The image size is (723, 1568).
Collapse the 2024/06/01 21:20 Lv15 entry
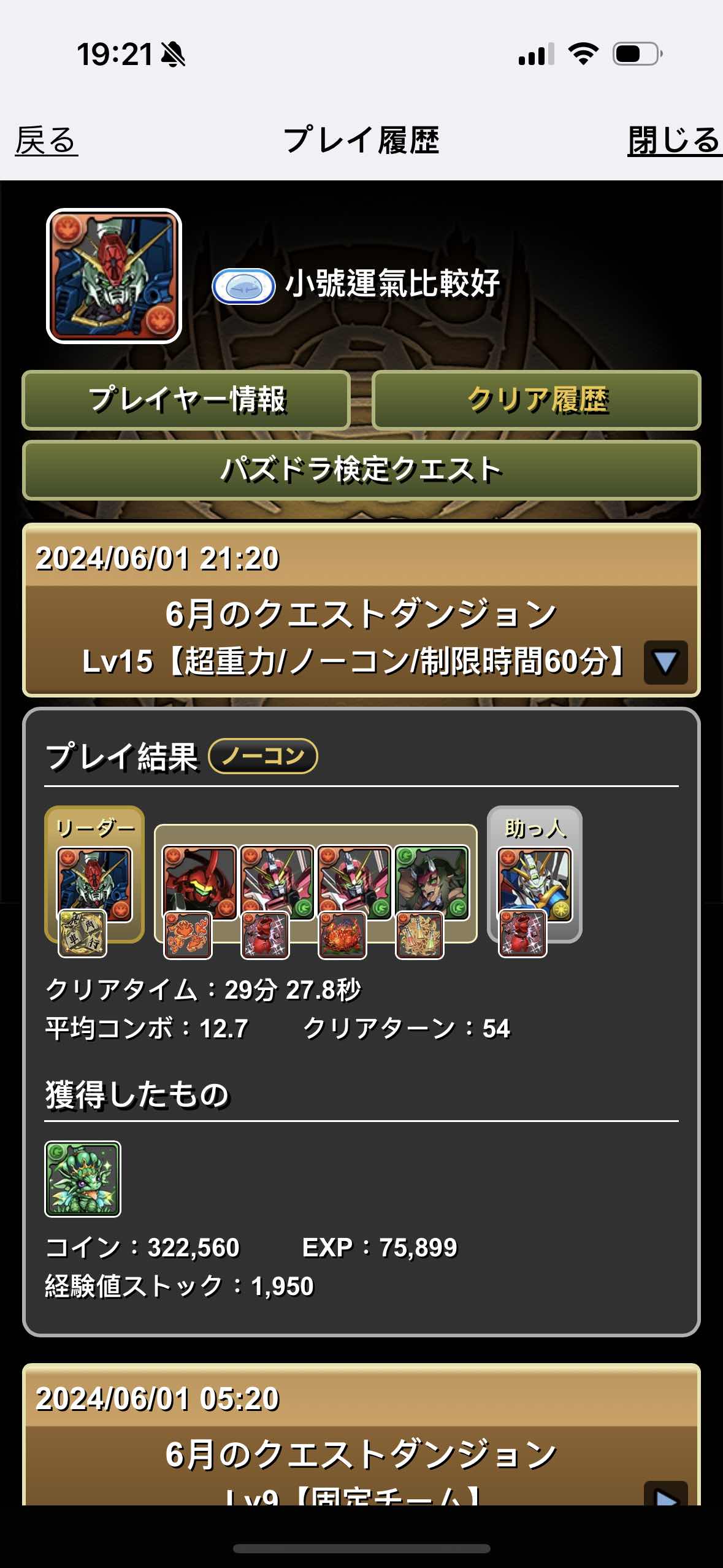tap(665, 662)
